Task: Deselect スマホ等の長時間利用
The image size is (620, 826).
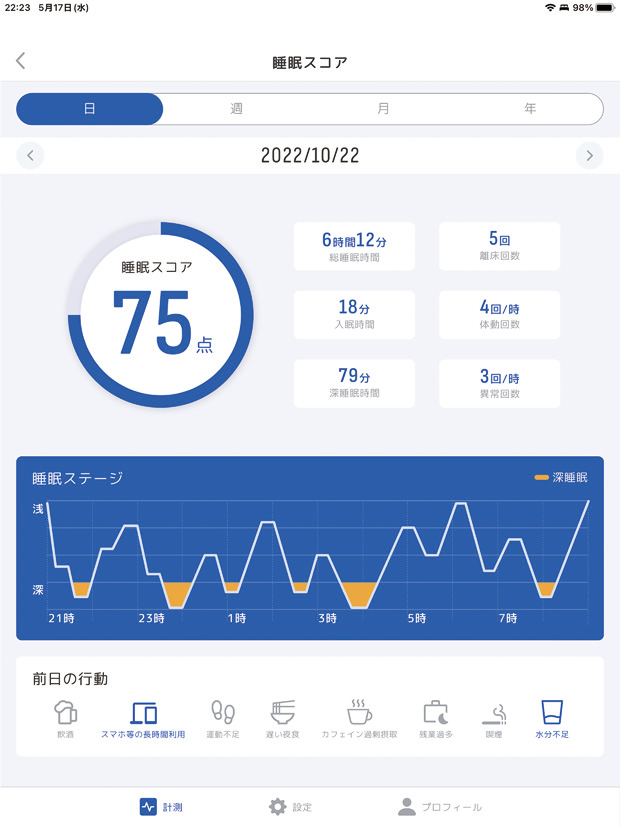Action: tap(144, 719)
